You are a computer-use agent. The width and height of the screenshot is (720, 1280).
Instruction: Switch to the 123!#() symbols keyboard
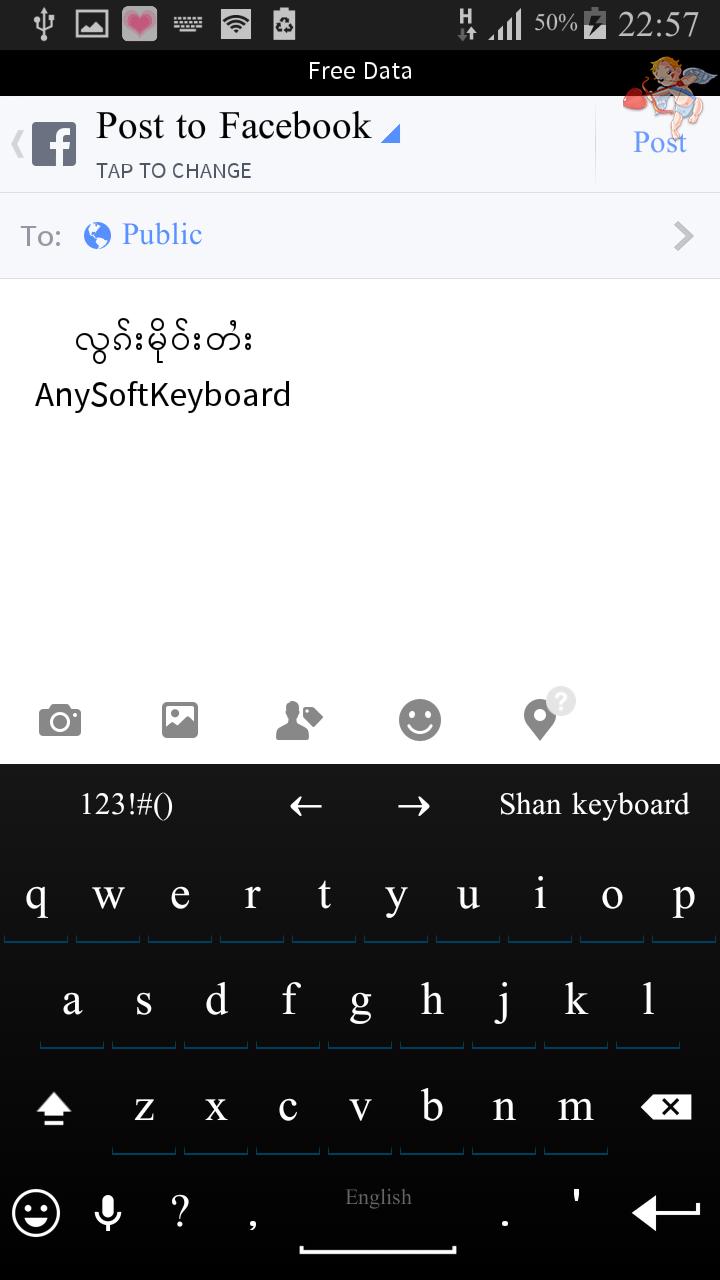click(127, 805)
